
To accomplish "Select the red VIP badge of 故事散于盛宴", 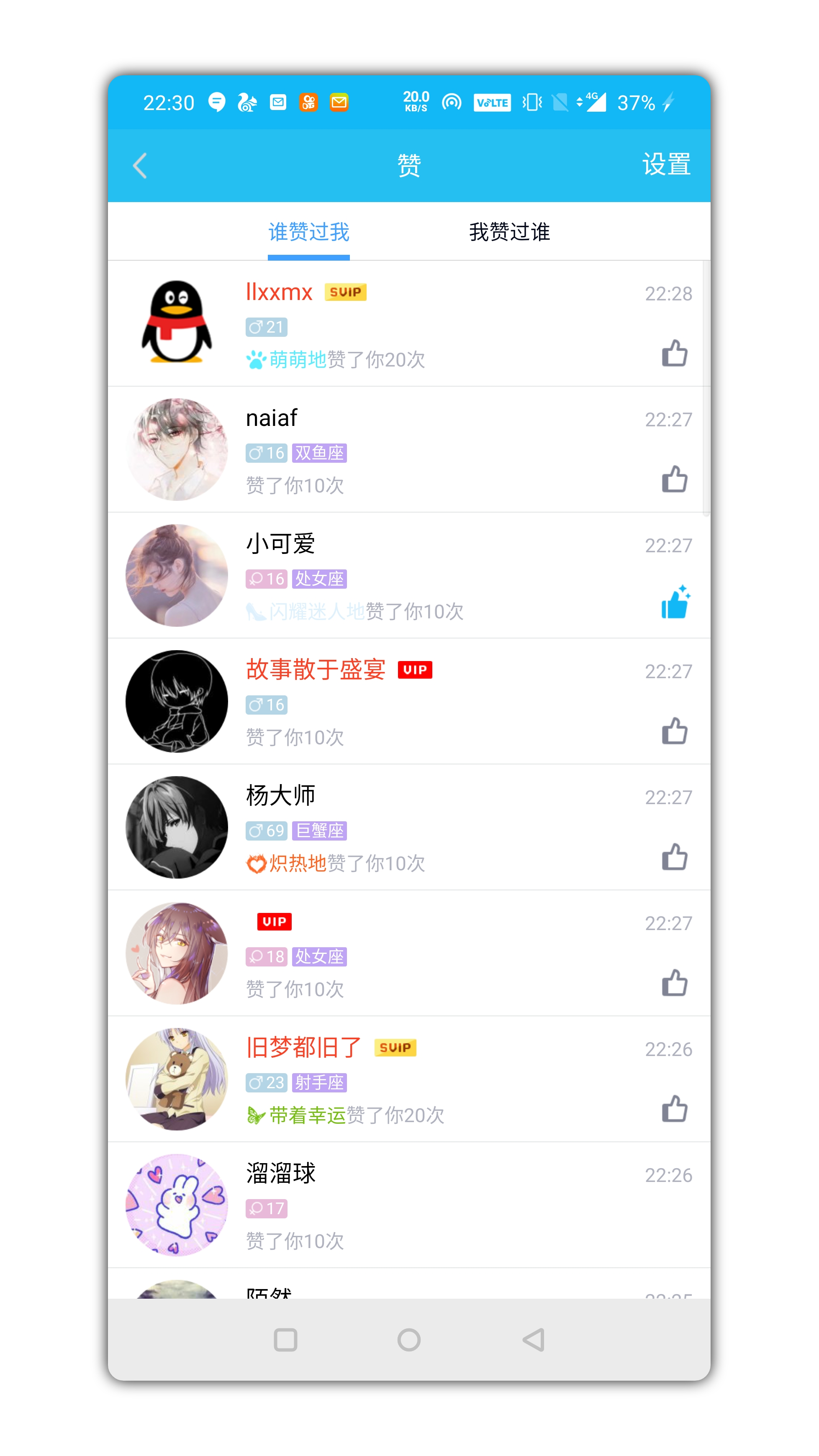I will coord(416,670).
